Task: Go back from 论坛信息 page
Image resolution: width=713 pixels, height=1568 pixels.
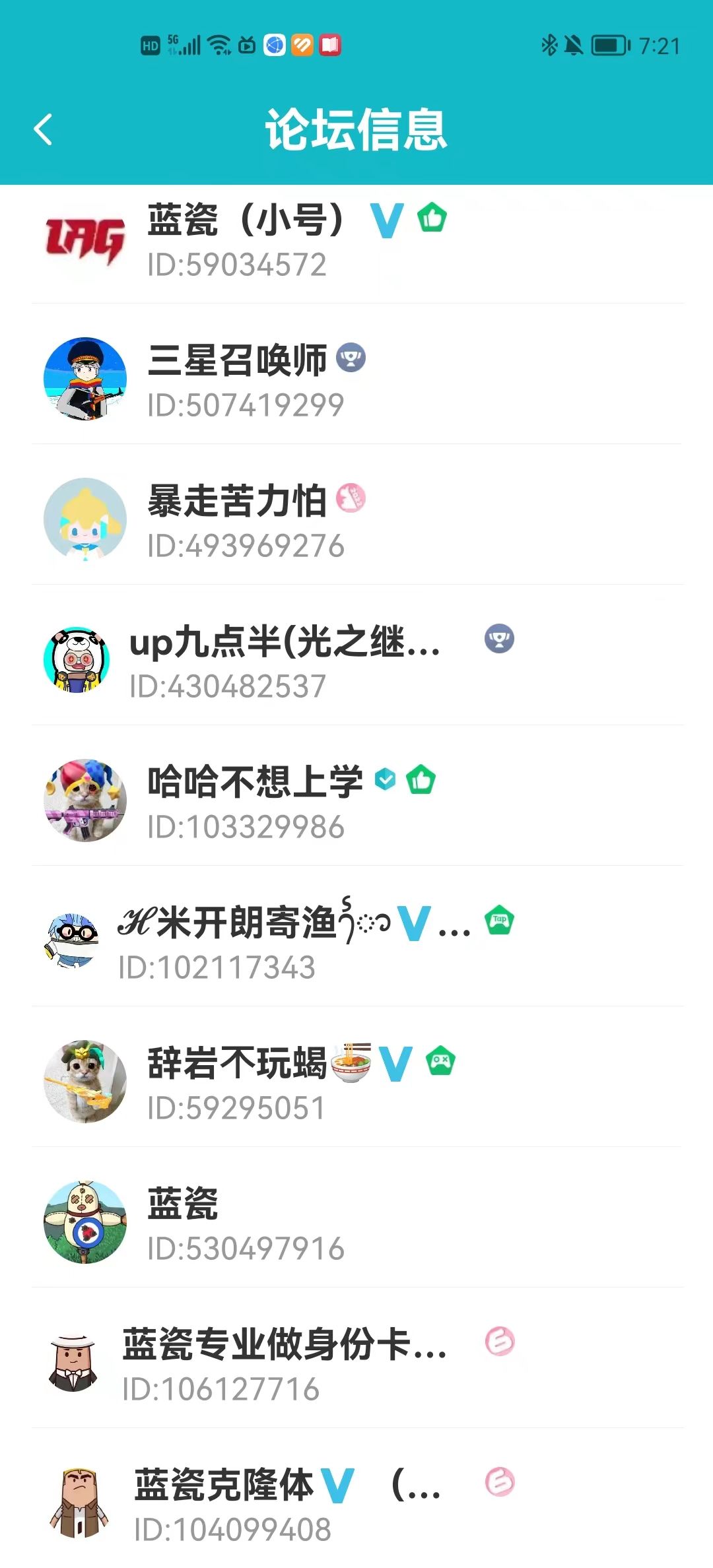Action: click(x=44, y=129)
